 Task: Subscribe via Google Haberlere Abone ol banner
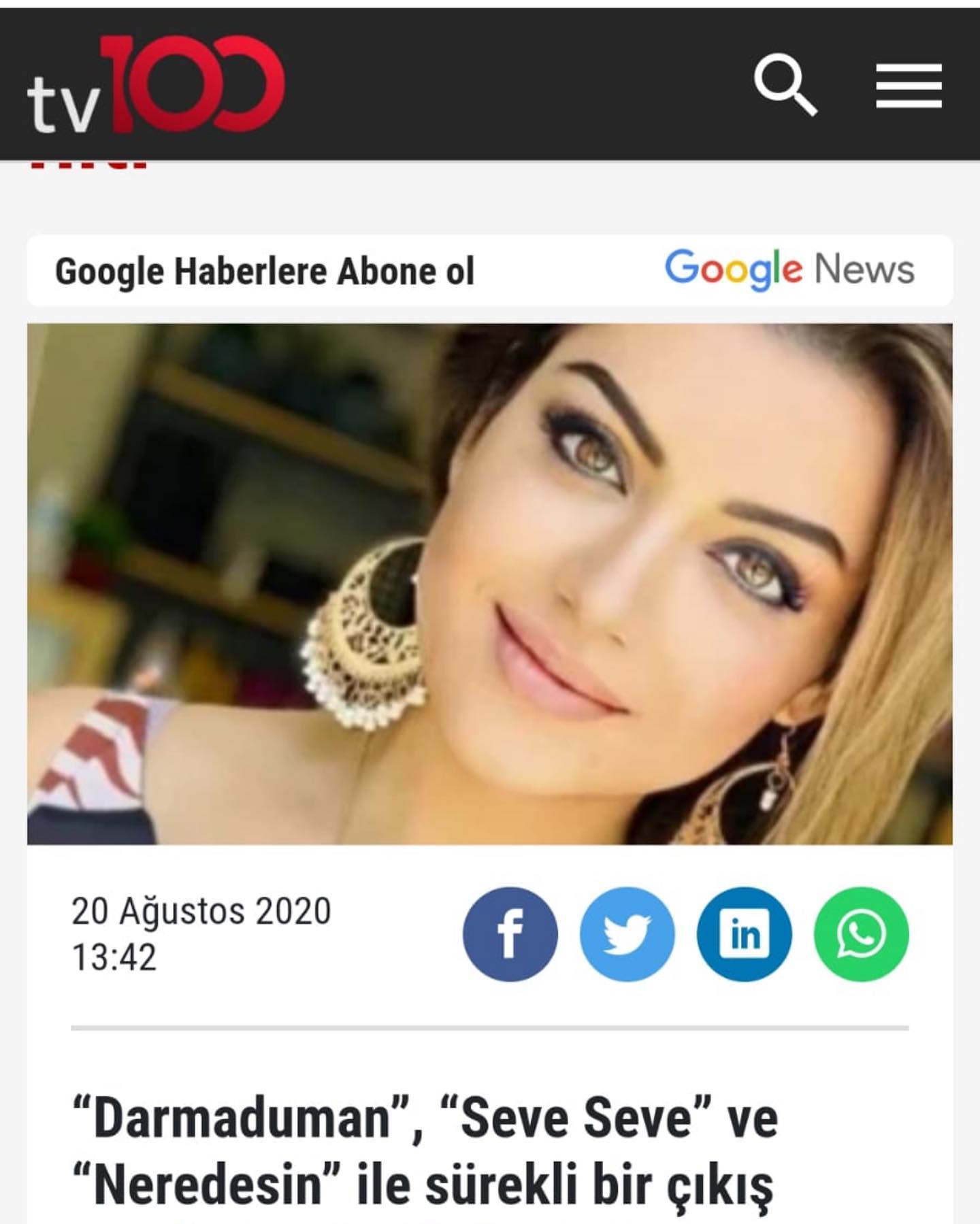coord(490,271)
